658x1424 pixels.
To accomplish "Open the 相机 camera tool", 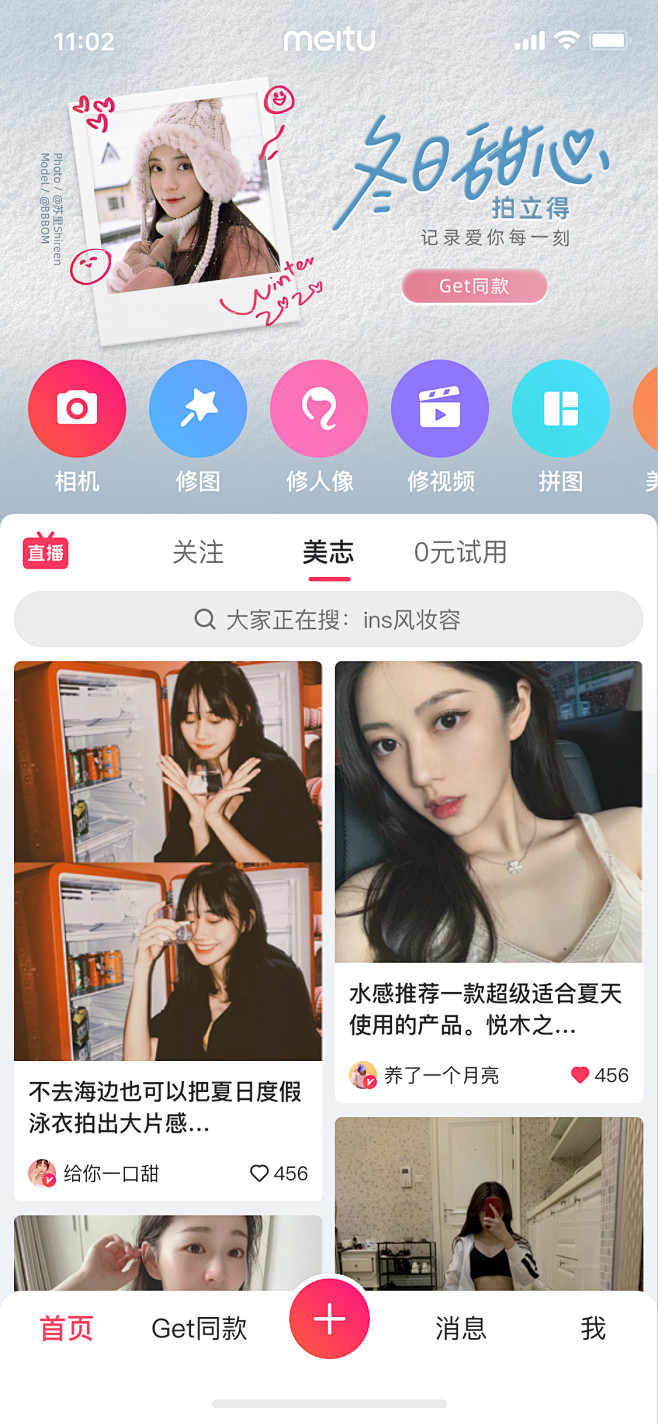I will [77, 408].
